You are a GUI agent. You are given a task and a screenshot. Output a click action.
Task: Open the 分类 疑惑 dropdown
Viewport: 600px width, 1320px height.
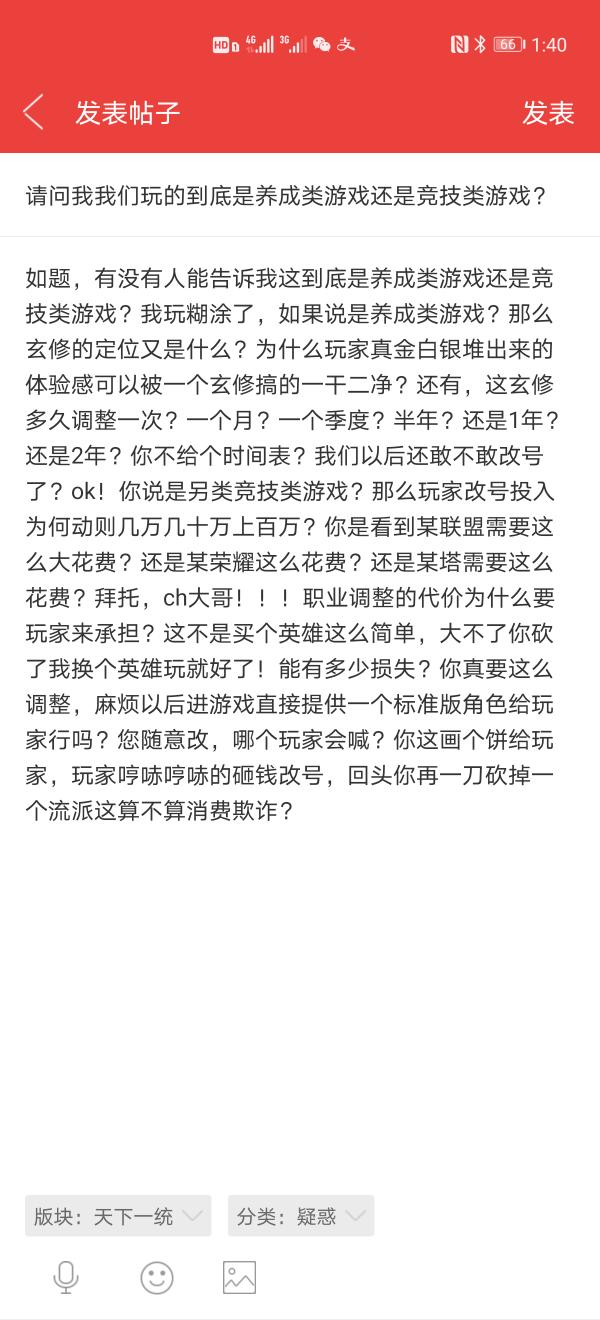[x=301, y=1216]
